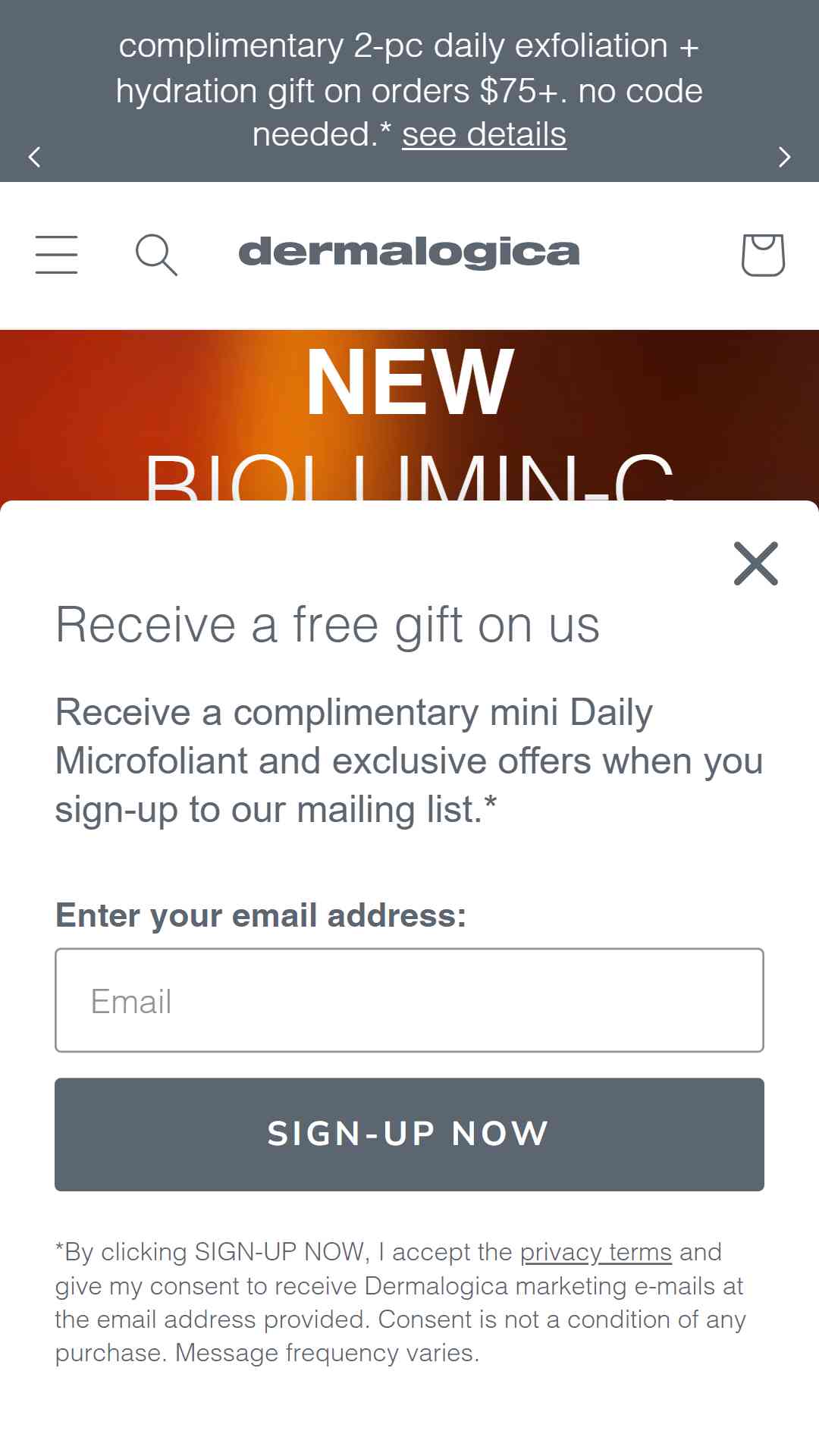Close the free gift popup
The height and width of the screenshot is (1456, 819).
tap(756, 563)
